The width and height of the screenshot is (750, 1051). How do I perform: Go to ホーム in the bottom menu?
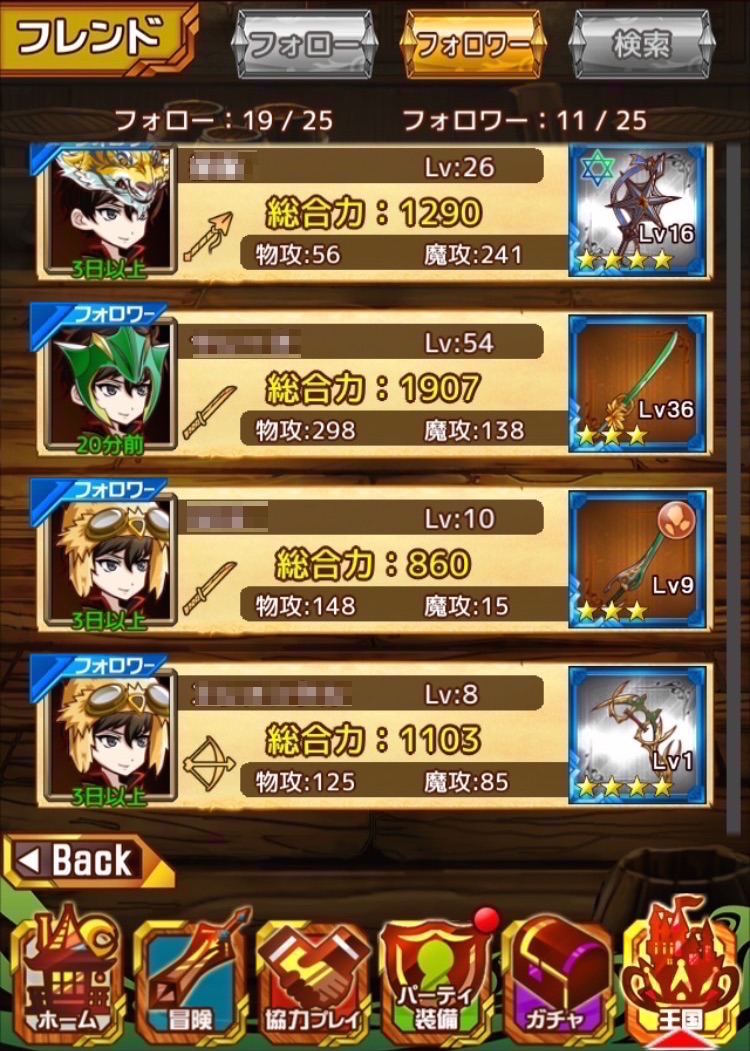point(68,982)
